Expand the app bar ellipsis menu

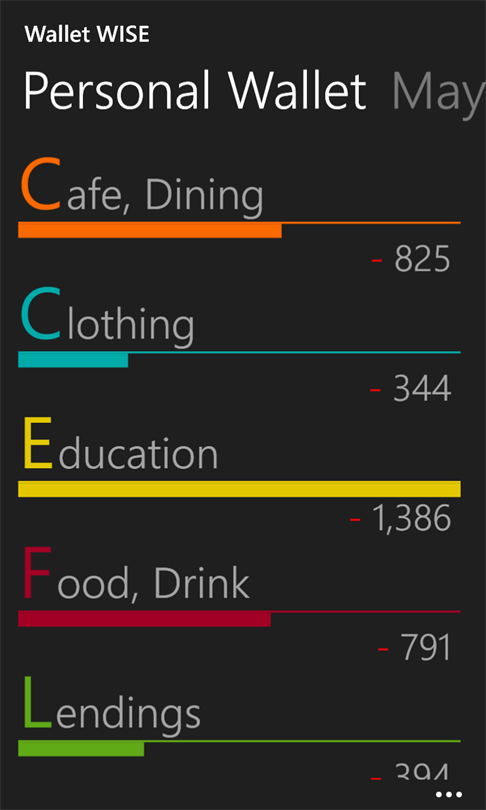(448, 794)
